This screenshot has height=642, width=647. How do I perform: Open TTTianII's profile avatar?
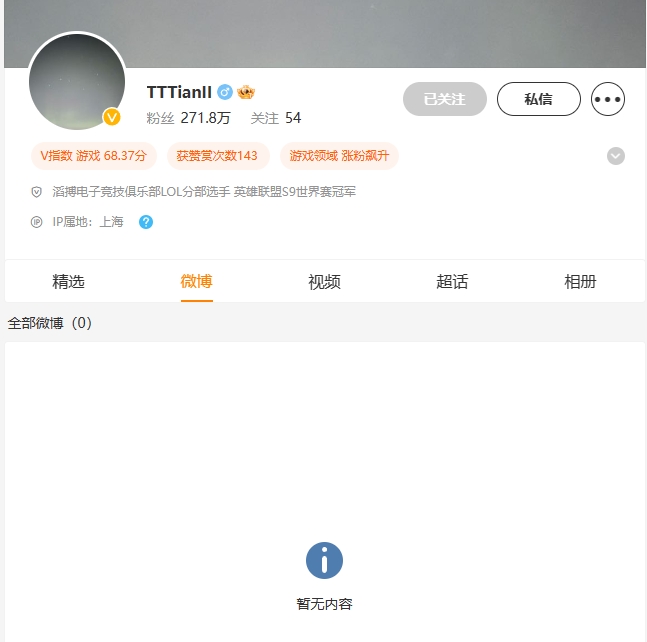click(77, 82)
